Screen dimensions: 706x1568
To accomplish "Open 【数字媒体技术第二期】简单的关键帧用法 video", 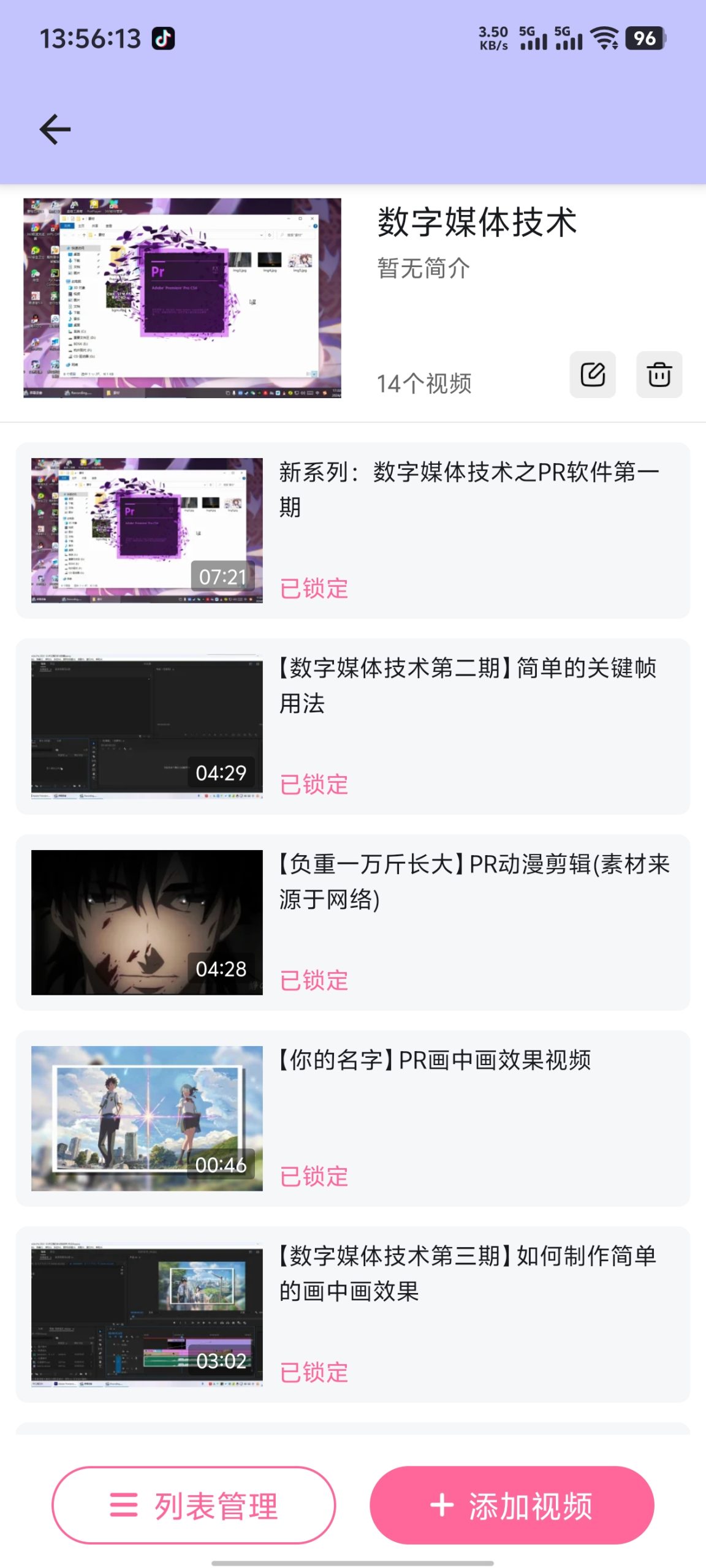I will click(352, 726).
